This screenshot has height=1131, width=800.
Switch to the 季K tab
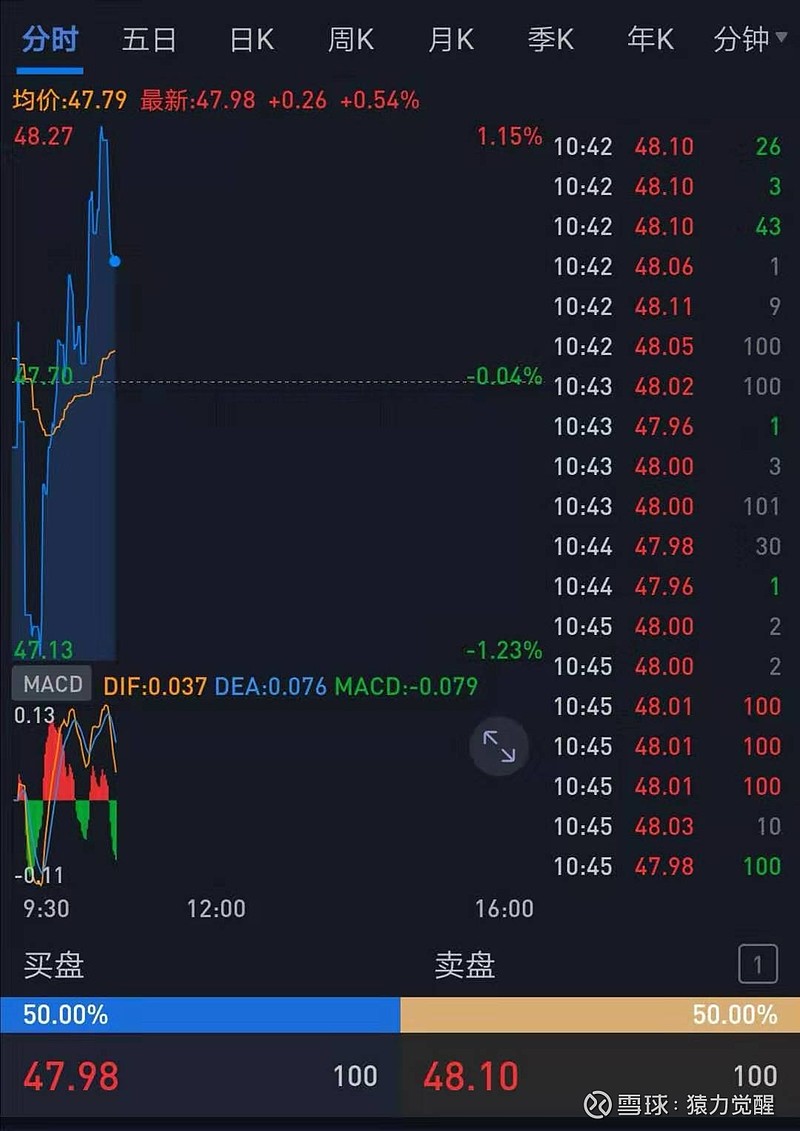549,40
